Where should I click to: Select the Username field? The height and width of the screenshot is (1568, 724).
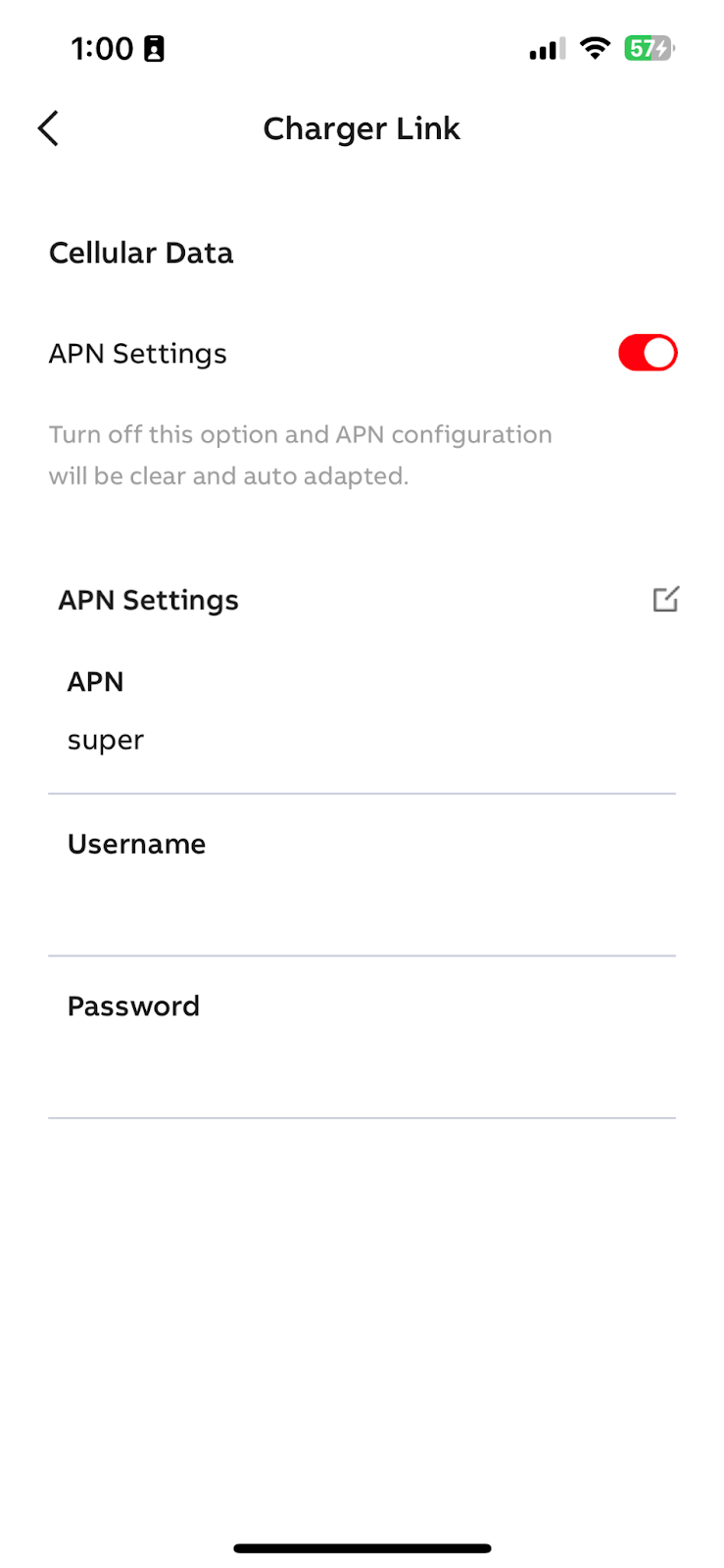tap(361, 902)
